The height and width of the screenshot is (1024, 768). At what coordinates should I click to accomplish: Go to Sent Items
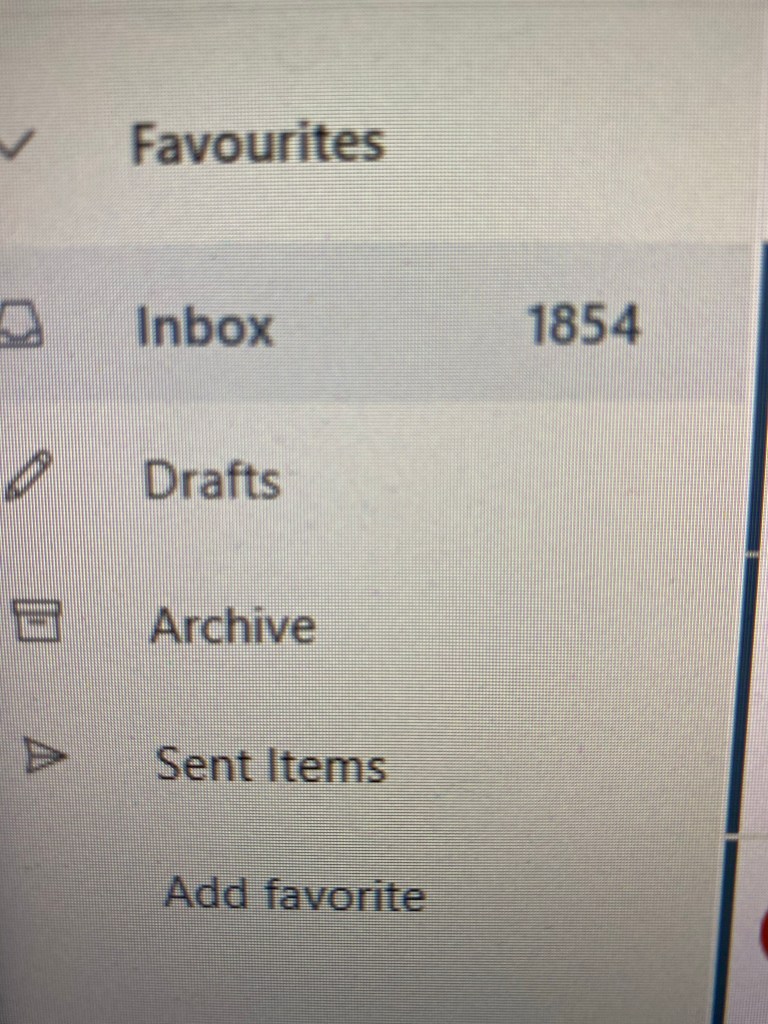270,766
